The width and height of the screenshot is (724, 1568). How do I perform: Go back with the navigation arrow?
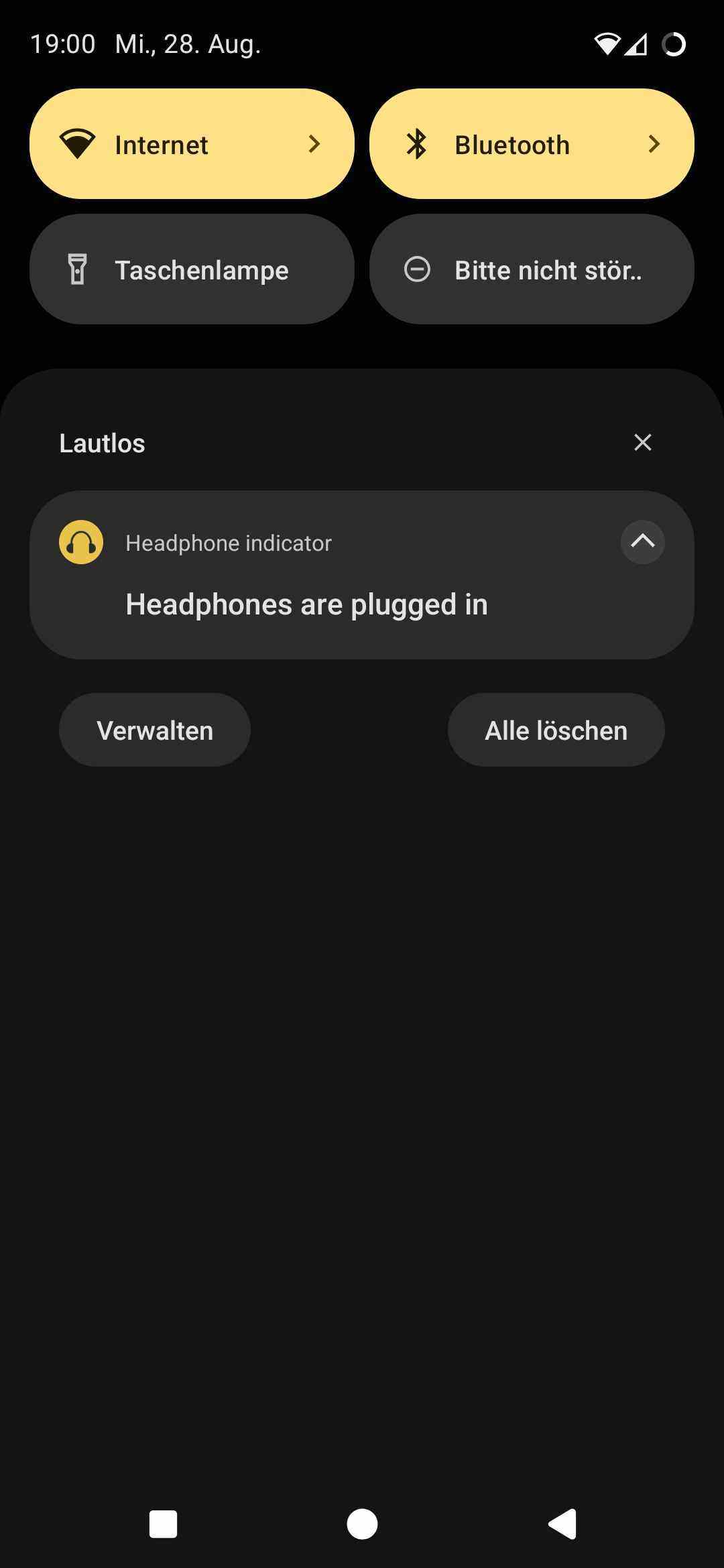coord(562,1524)
